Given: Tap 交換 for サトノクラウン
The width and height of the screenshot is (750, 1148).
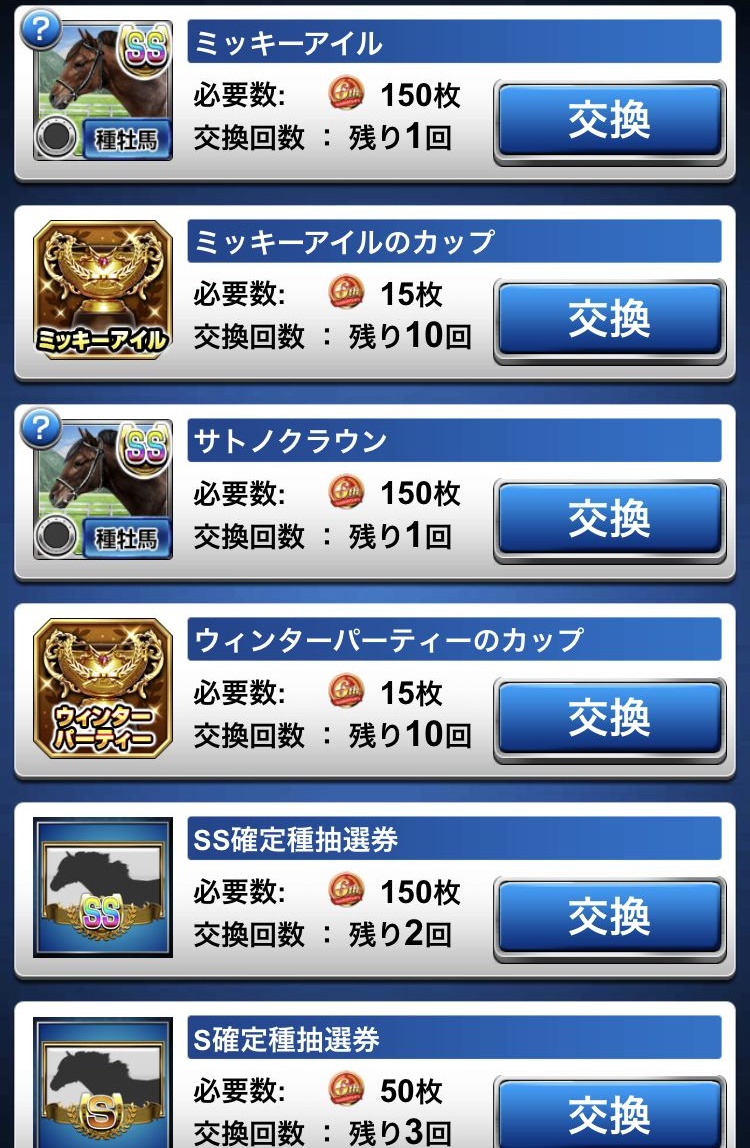Looking at the screenshot, I should (609, 519).
